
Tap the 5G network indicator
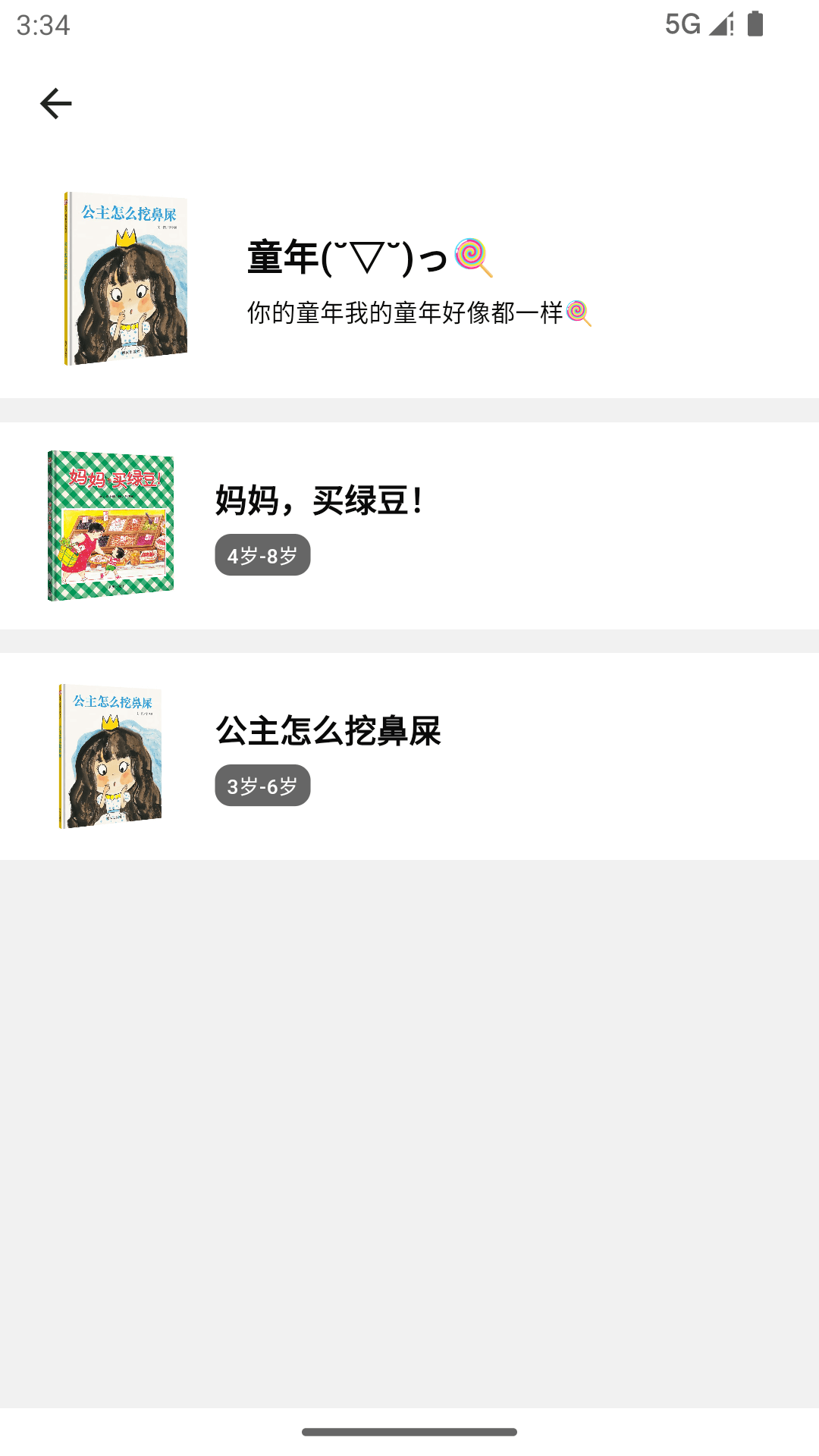tap(682, 25)
